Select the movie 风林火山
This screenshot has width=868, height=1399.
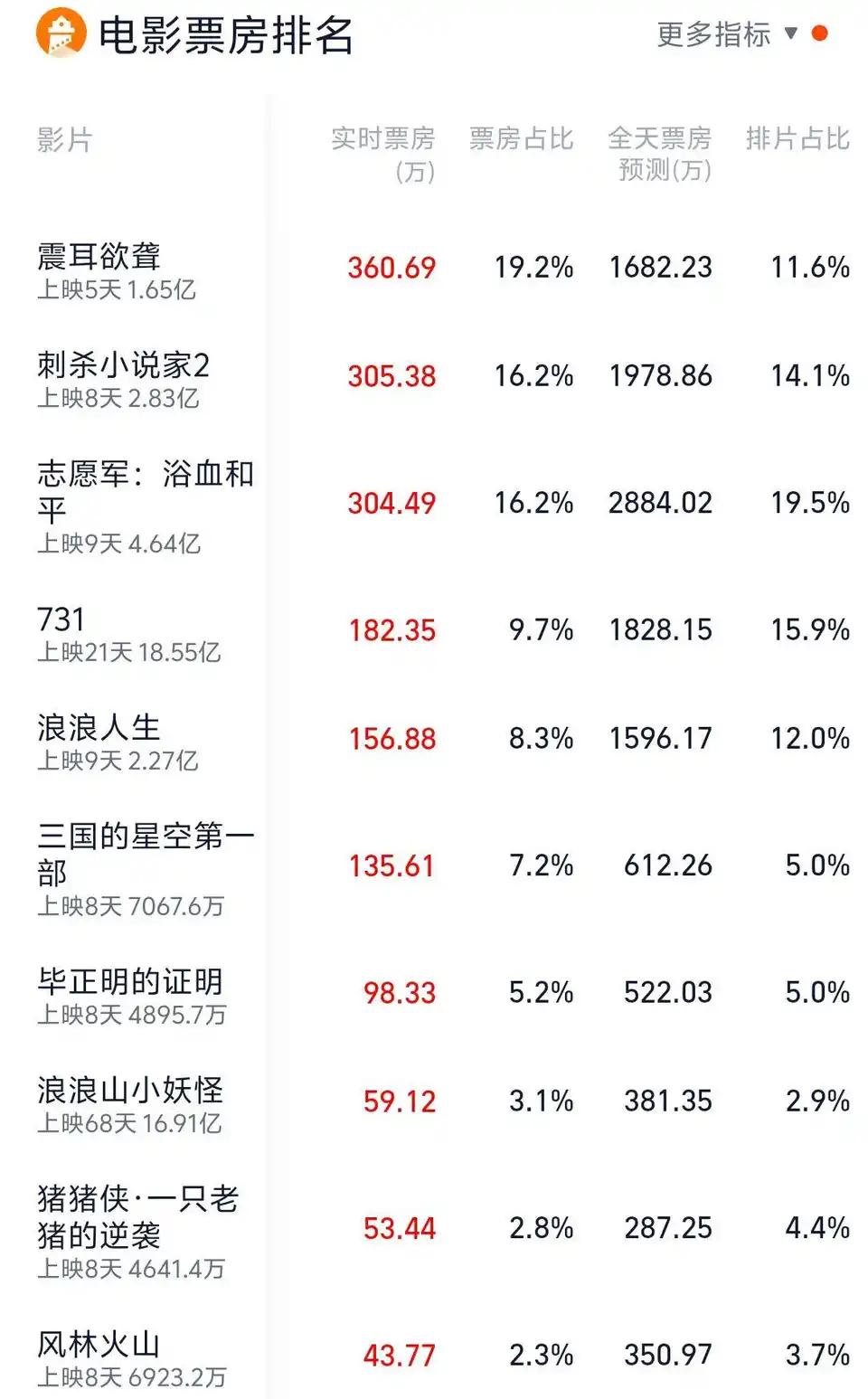[99, 1345]
